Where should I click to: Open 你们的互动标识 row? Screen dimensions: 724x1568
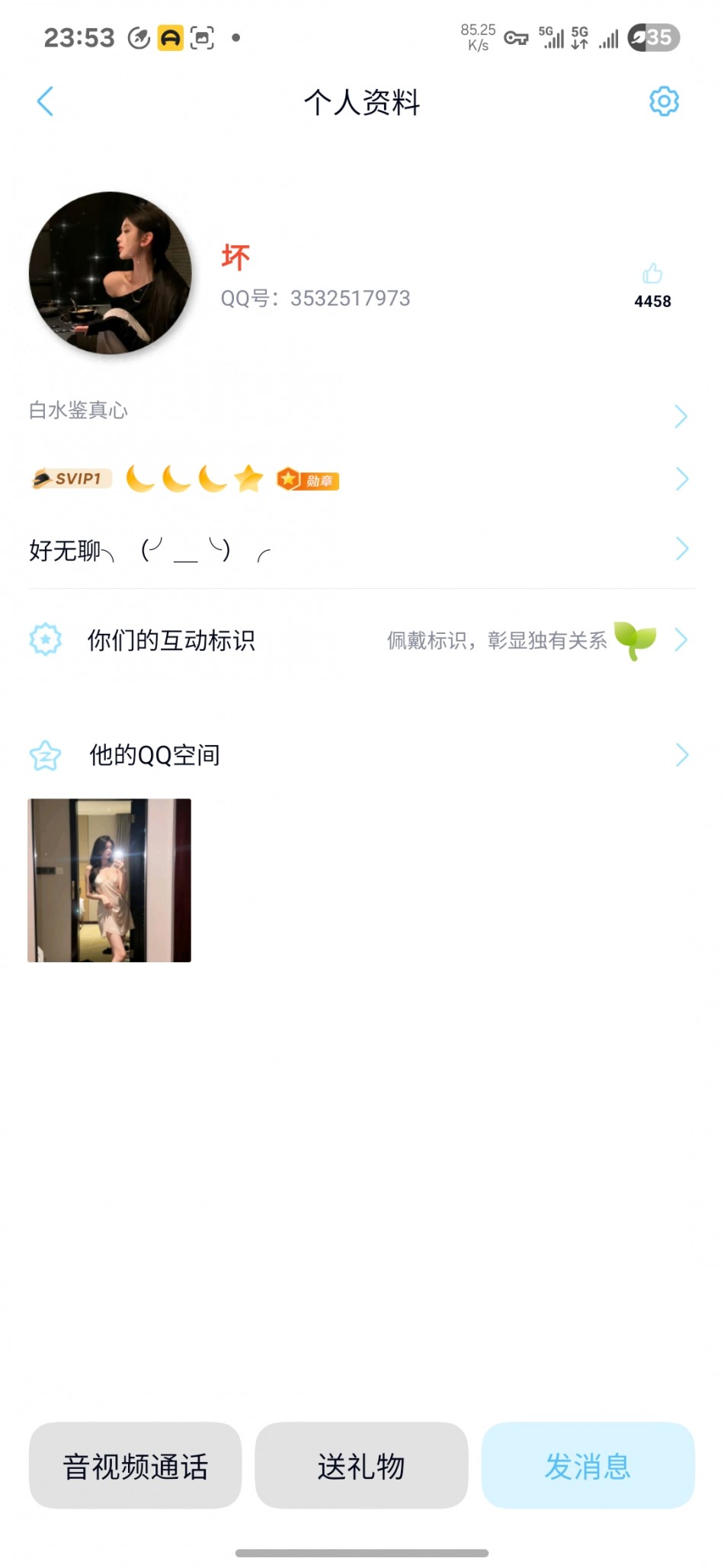click(358, 640)
